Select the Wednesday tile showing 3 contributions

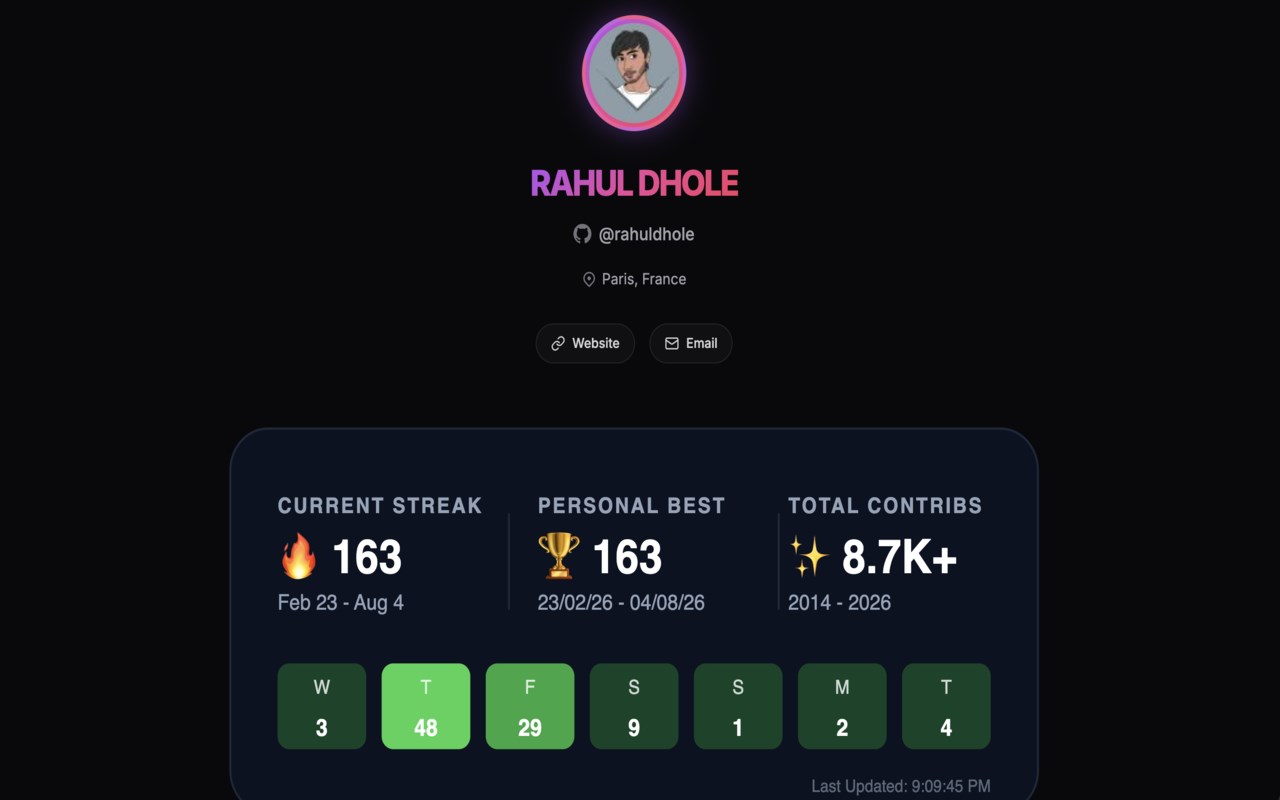[x=322, y=706]
